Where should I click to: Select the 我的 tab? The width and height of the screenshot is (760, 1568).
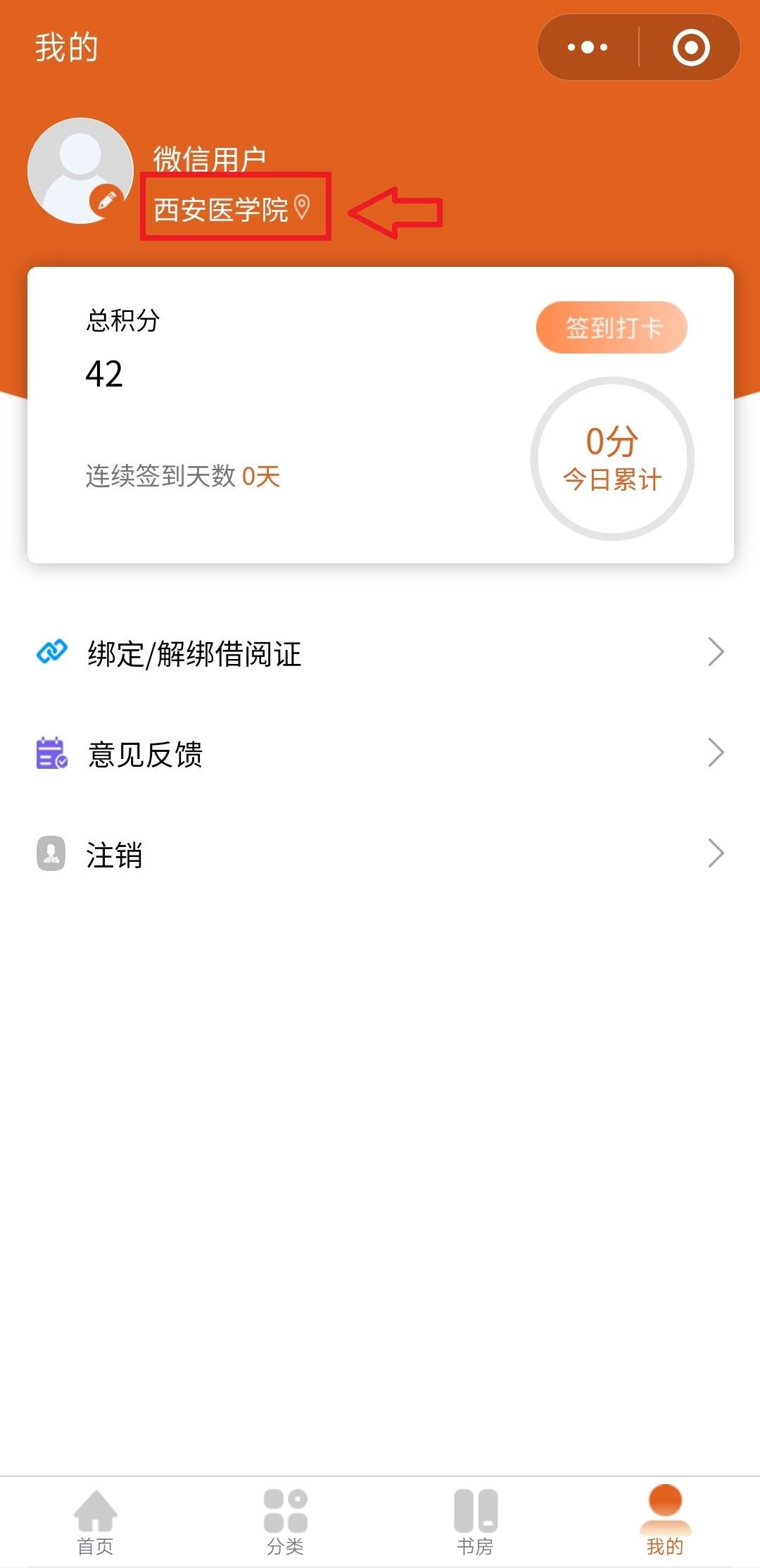tap(665, 1522)
